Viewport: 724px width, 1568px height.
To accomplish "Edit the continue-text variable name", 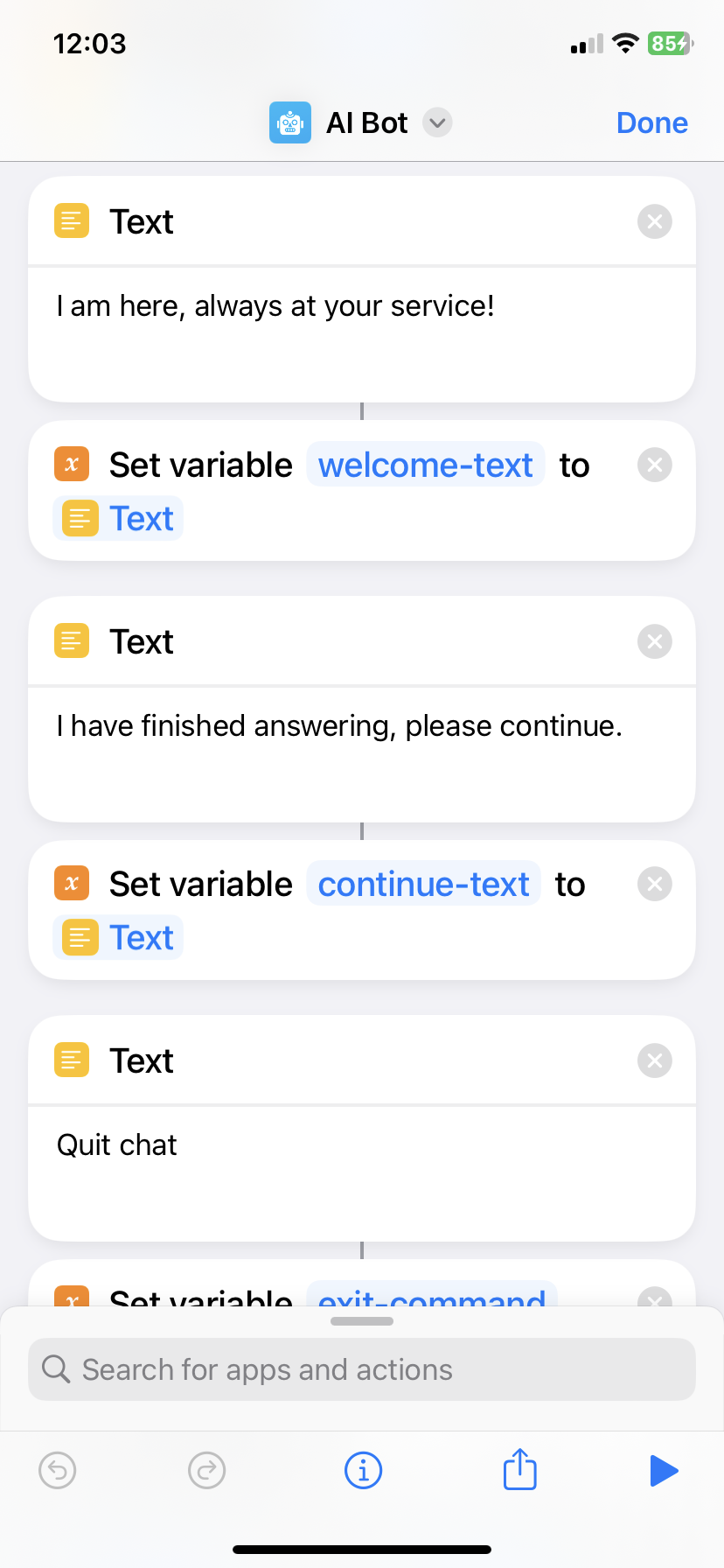I will (423, 884).
